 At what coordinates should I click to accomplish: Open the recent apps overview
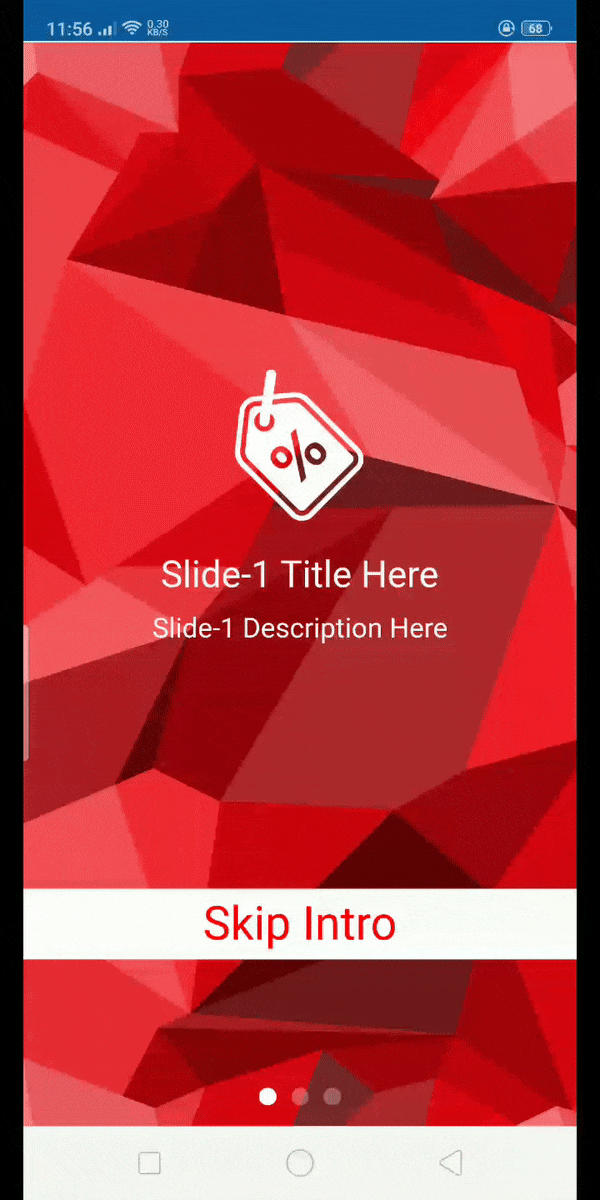pyautogui.click(x=149, y=1162)
